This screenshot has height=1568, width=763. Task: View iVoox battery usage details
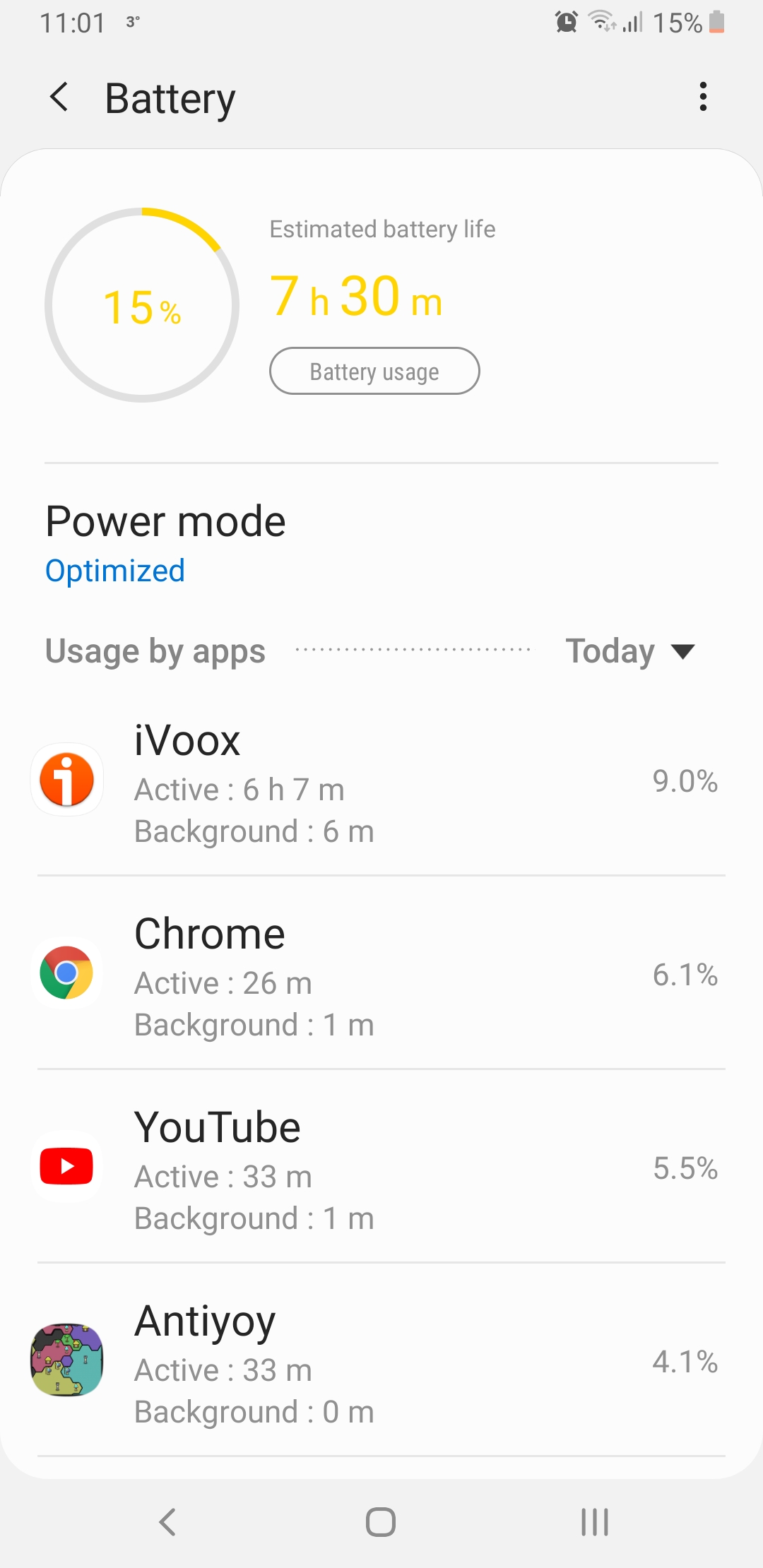point(381,783)
